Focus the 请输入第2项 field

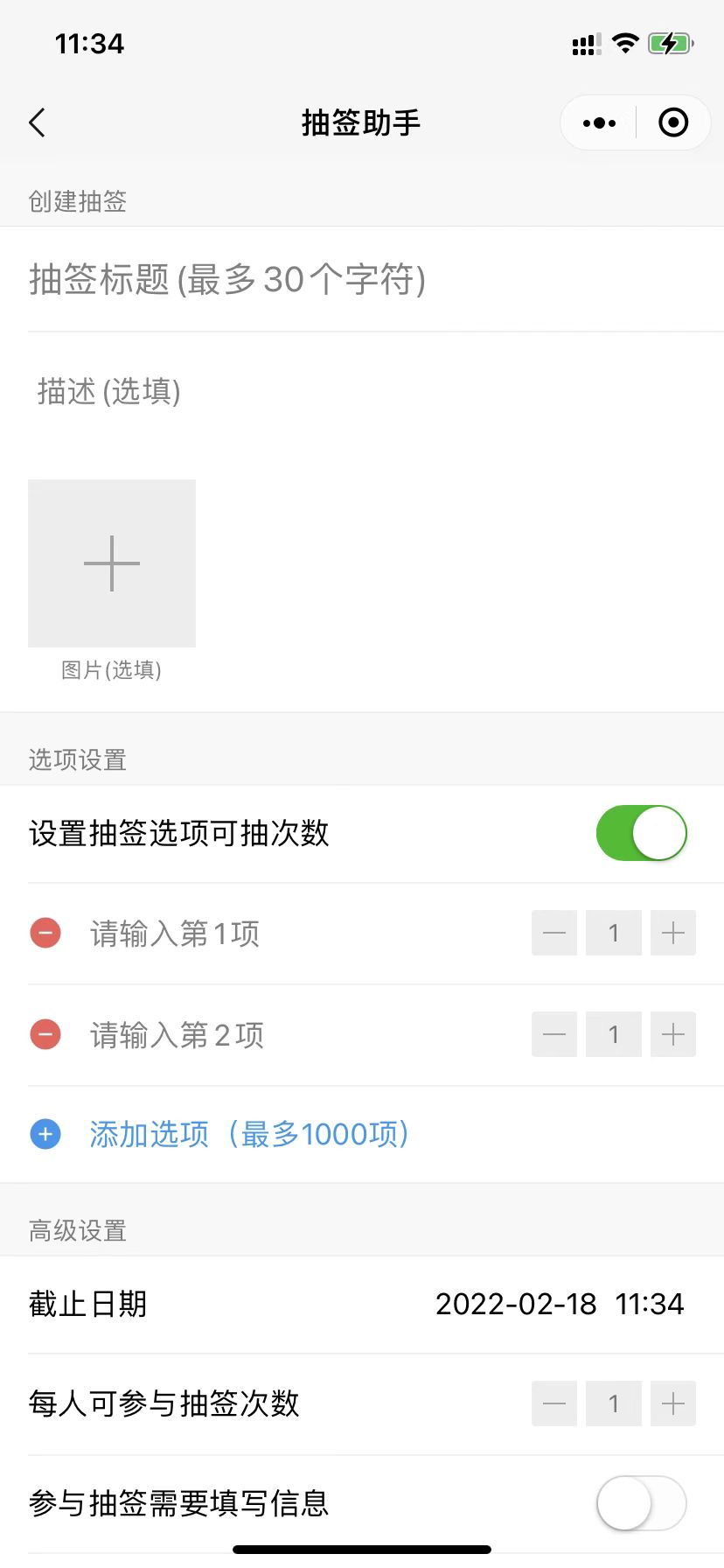[289, 1035]
